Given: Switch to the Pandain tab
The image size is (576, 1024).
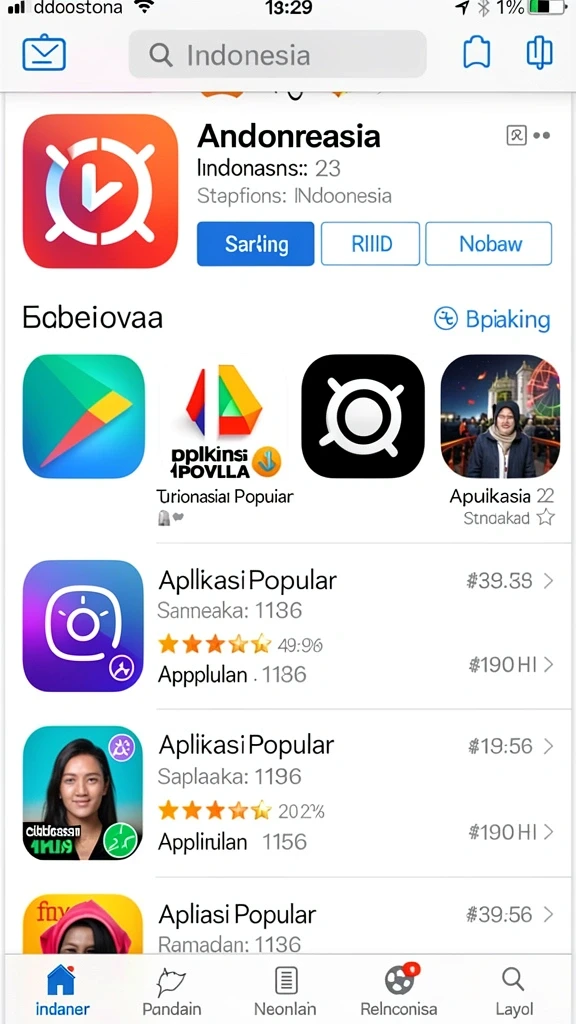Looking at the screenshot, I should [x=172, y=990].
